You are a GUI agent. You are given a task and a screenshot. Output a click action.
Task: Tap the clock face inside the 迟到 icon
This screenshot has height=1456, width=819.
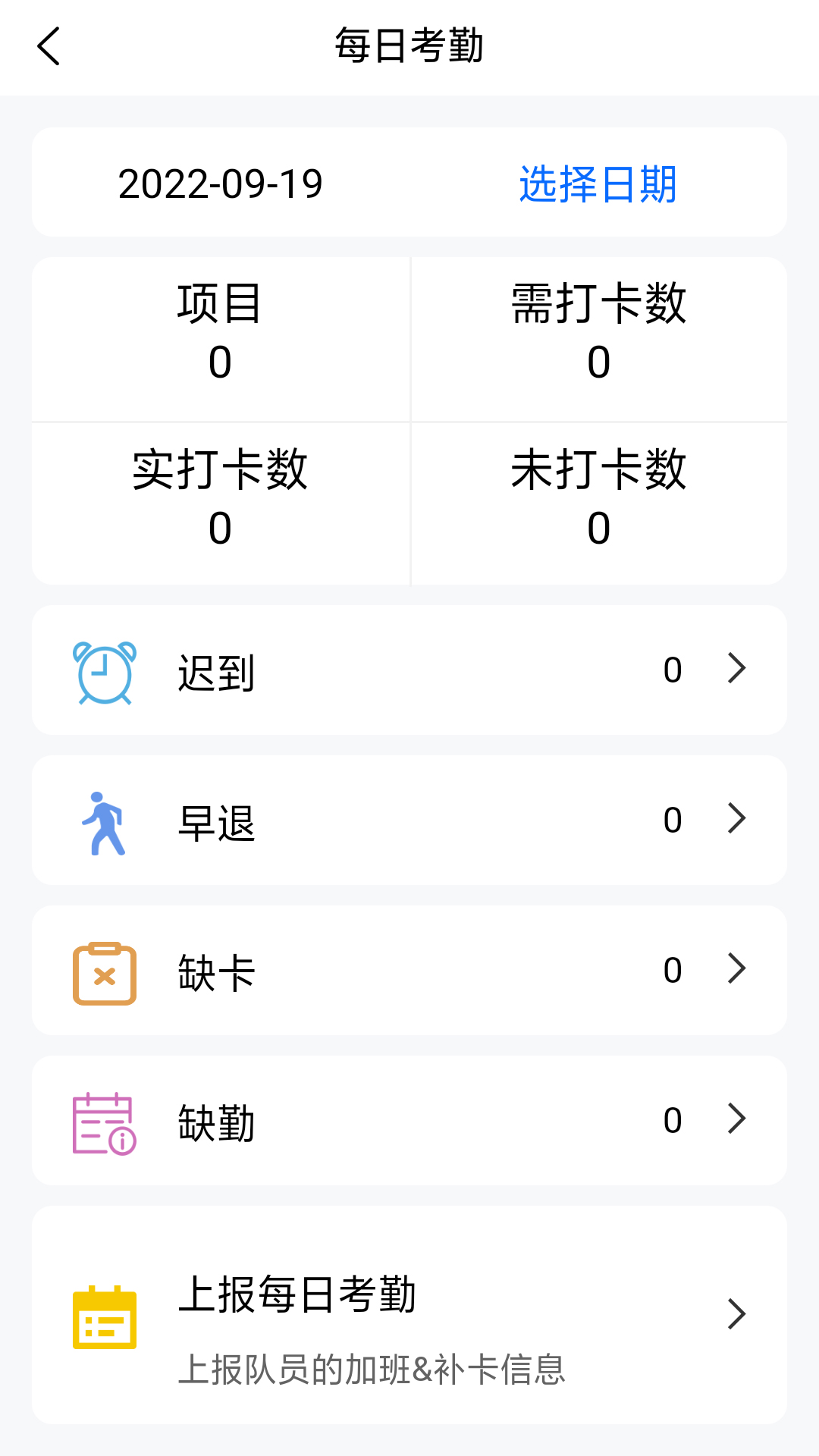tap(105, 675)
